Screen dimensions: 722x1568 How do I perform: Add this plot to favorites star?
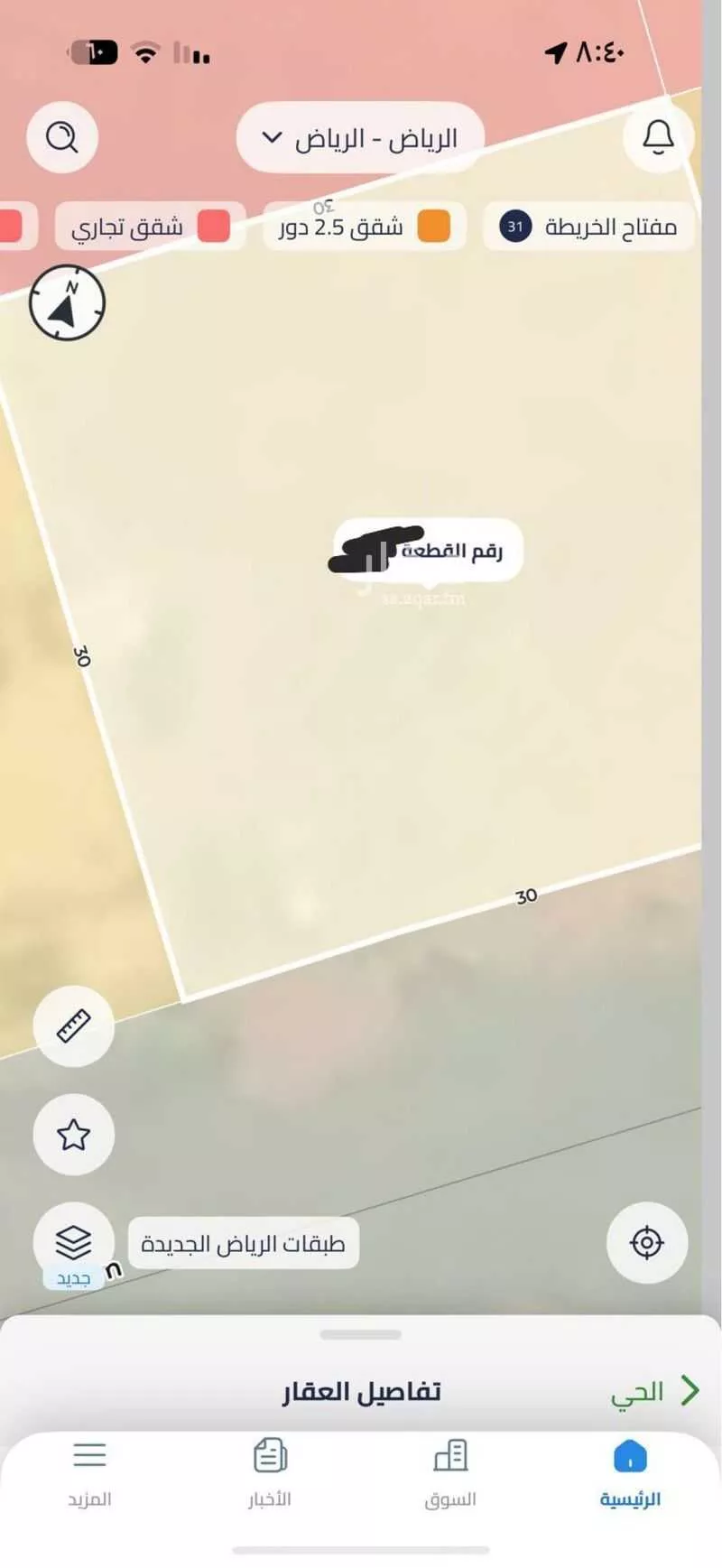[x=74, y=1135]
